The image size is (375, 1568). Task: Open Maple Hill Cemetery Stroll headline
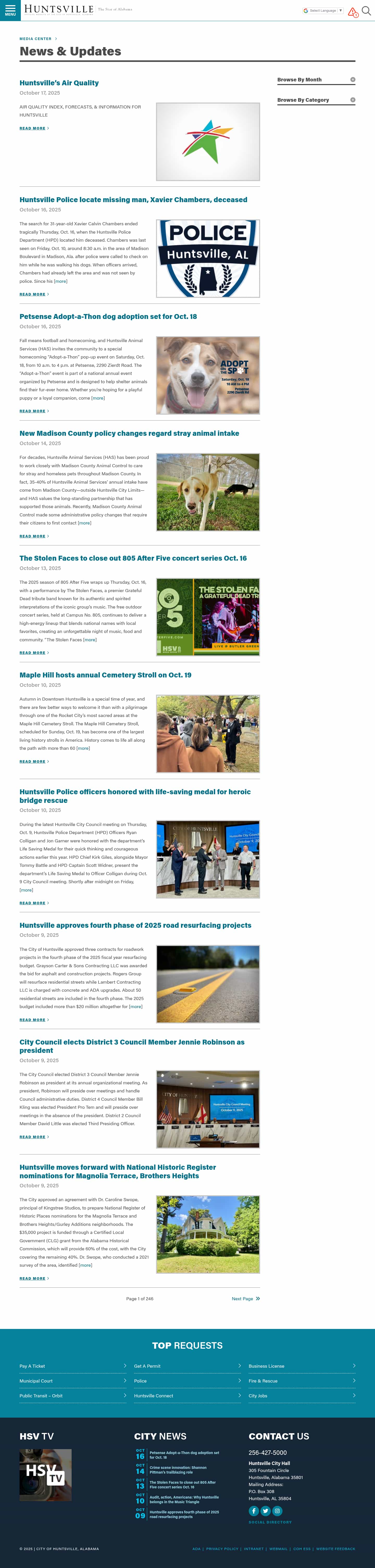pyautogui.click(x=105, y=675)
